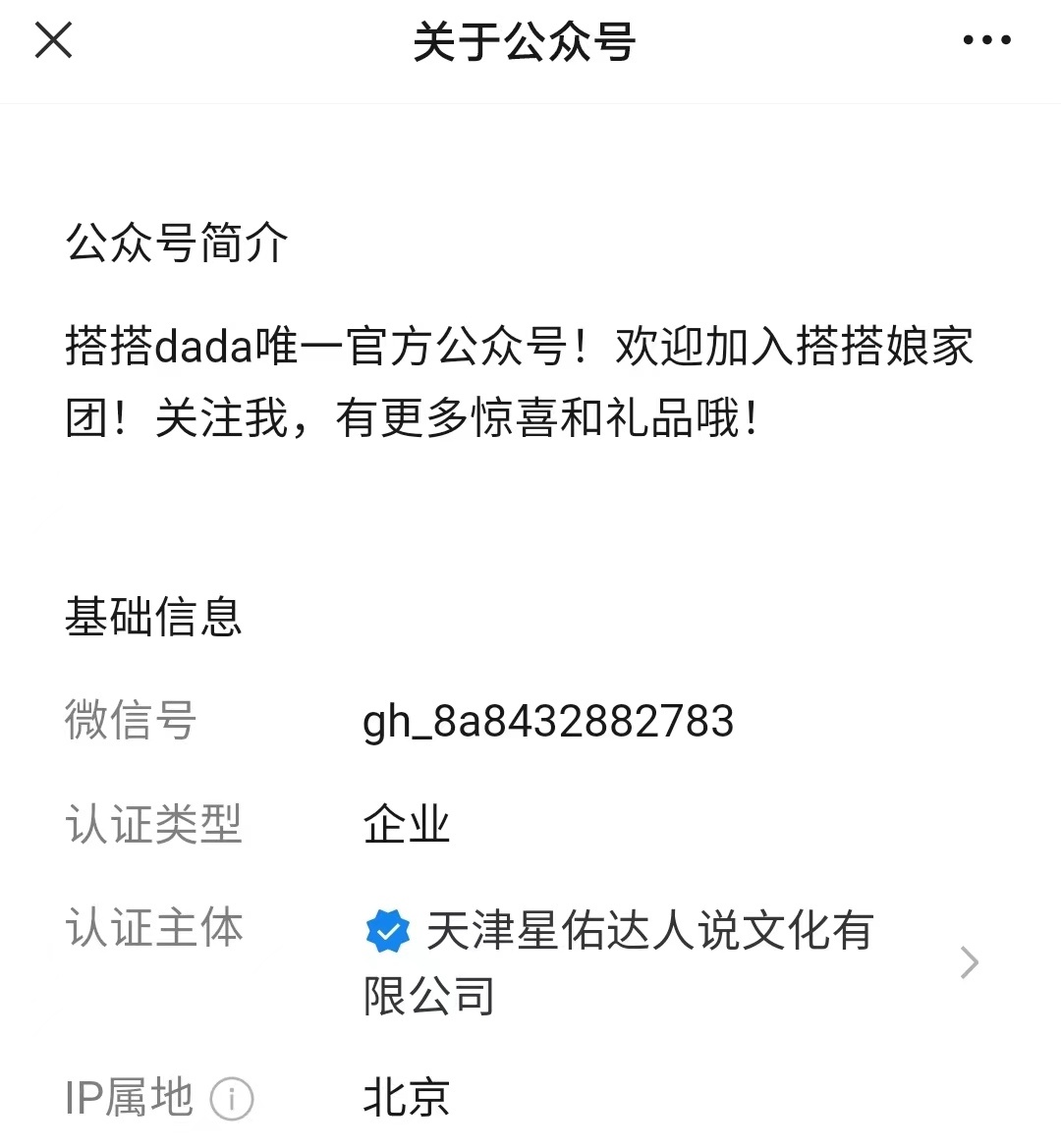1061x1148 pixels.
Task: Click the close X in the top-left corner
Action: [54, 41]
